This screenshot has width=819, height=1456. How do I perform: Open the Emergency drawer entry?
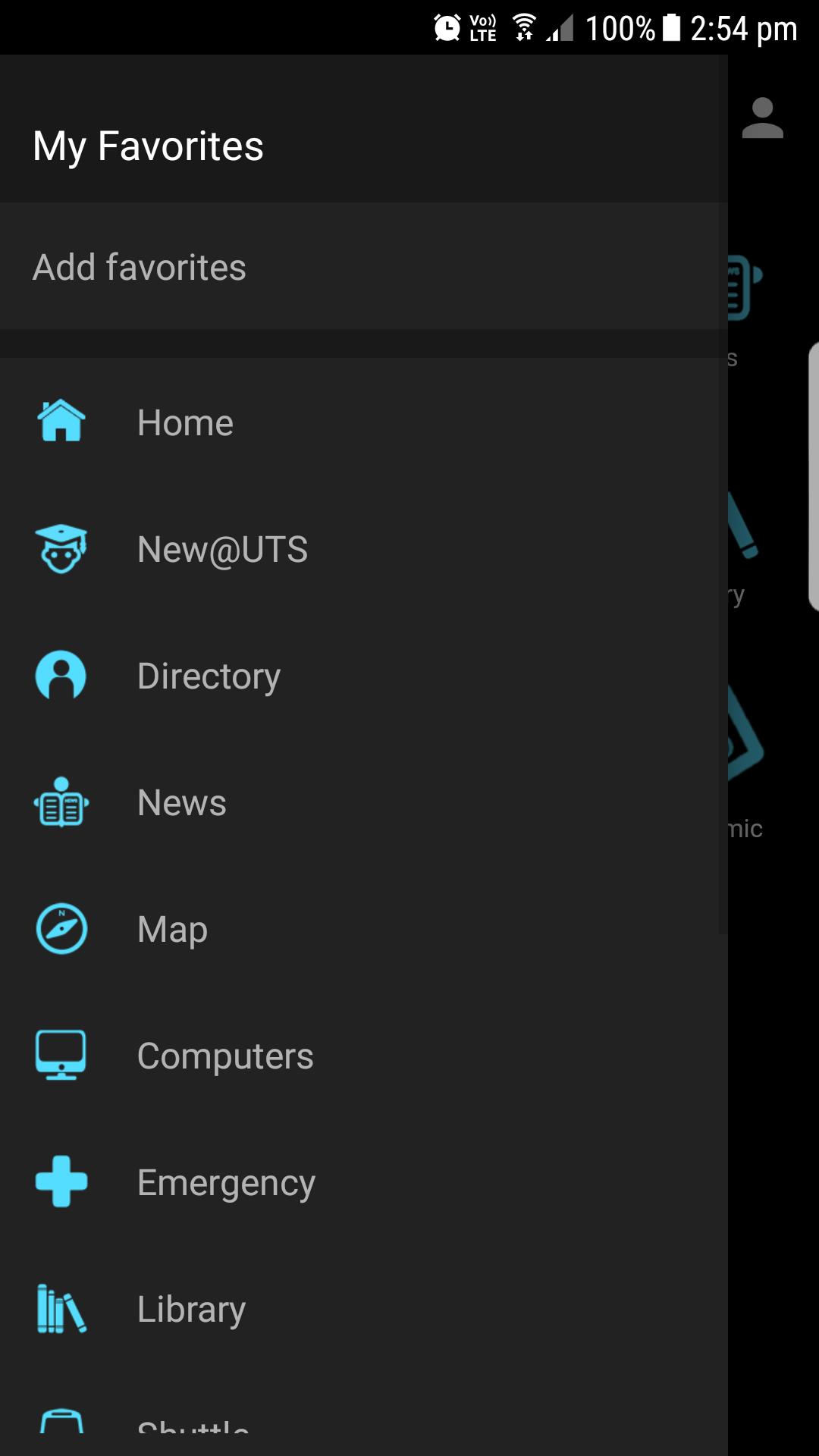coord(225,1181)
